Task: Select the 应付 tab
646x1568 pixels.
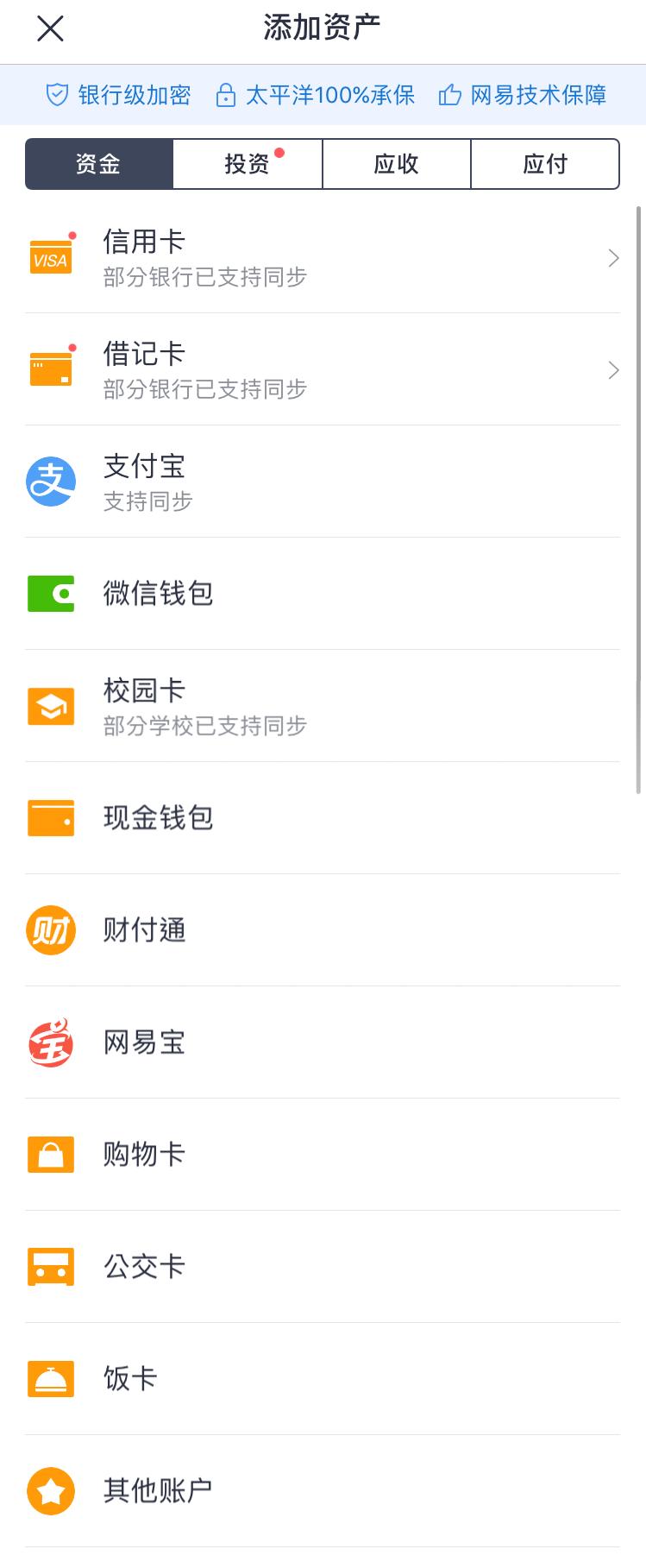Action: tap(544, 164)
